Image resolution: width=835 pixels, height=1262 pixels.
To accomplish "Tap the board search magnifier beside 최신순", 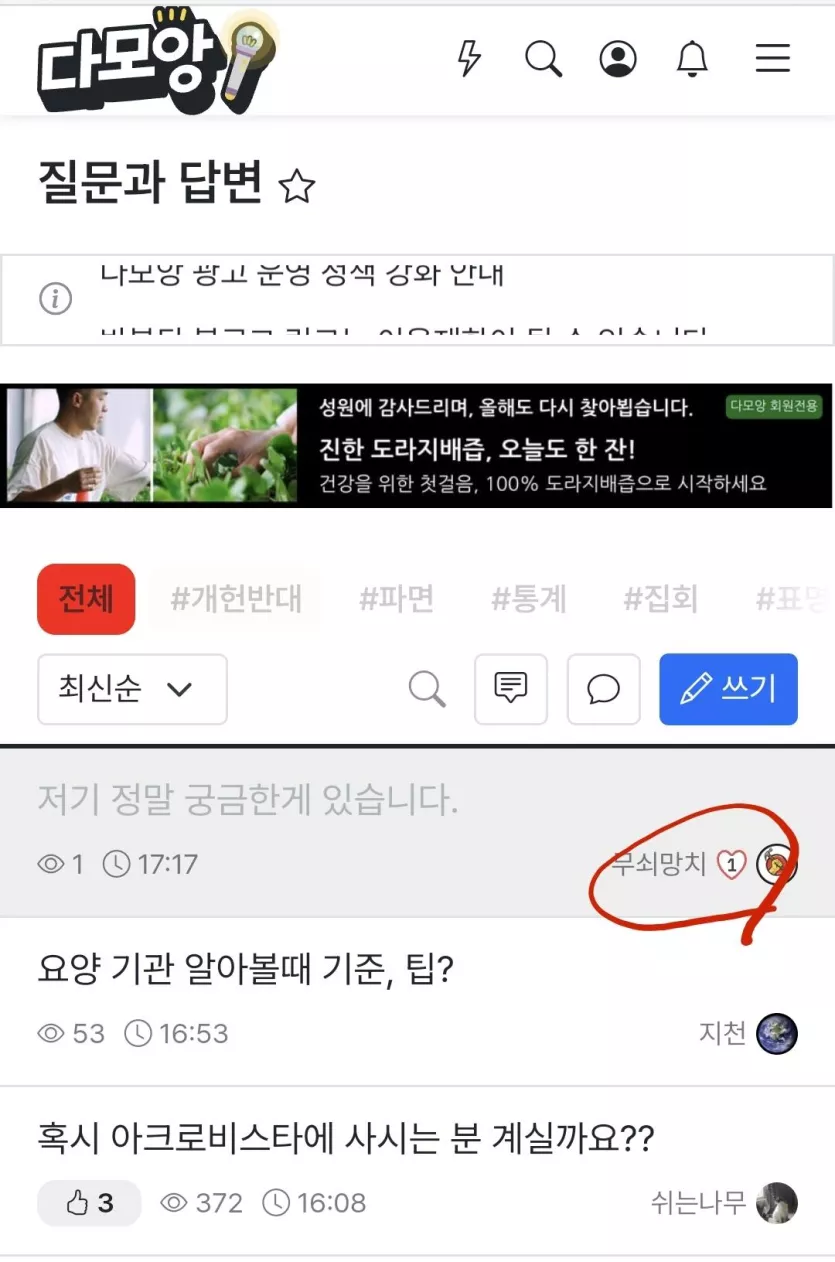I will pyautogui.click(x=427, y=689).
